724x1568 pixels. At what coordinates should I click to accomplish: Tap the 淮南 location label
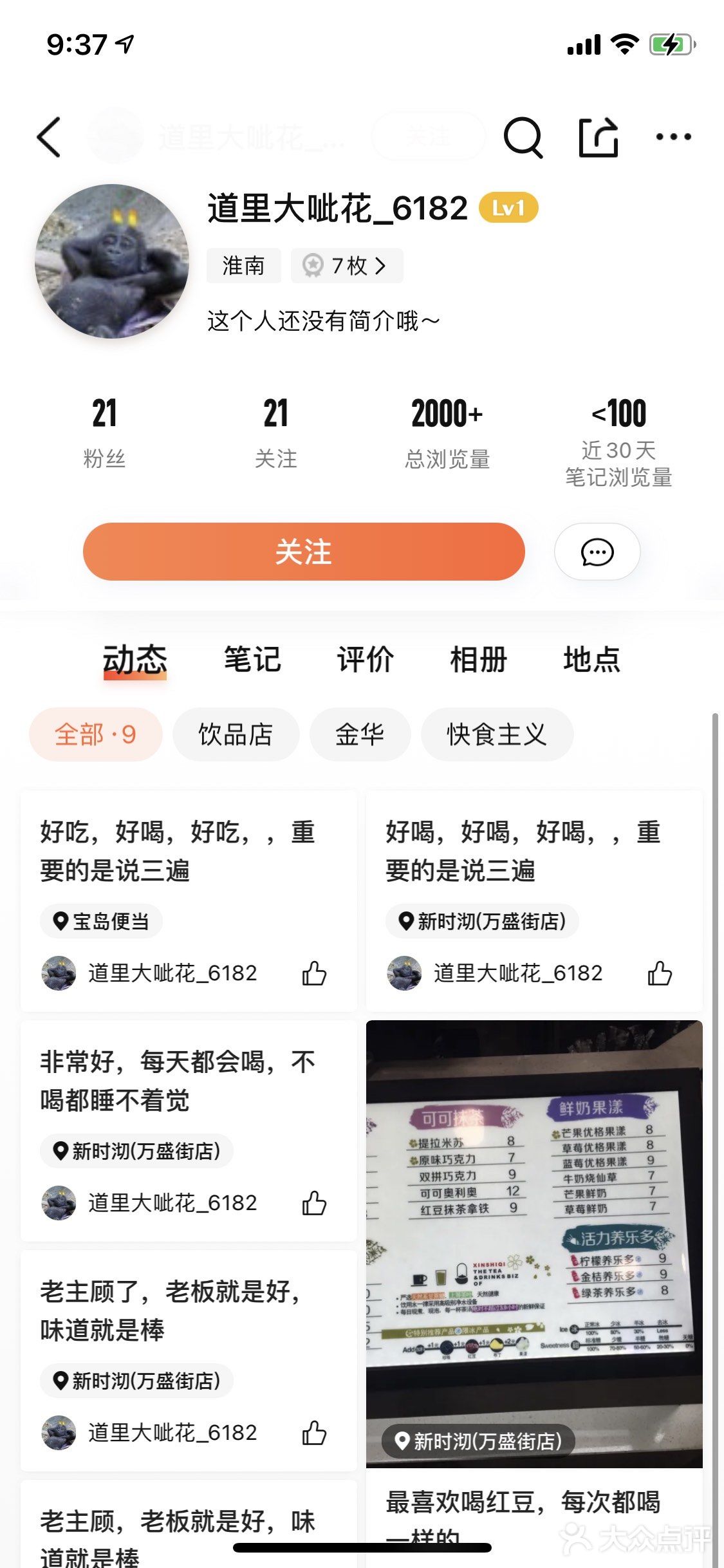[x=243, y=265]
